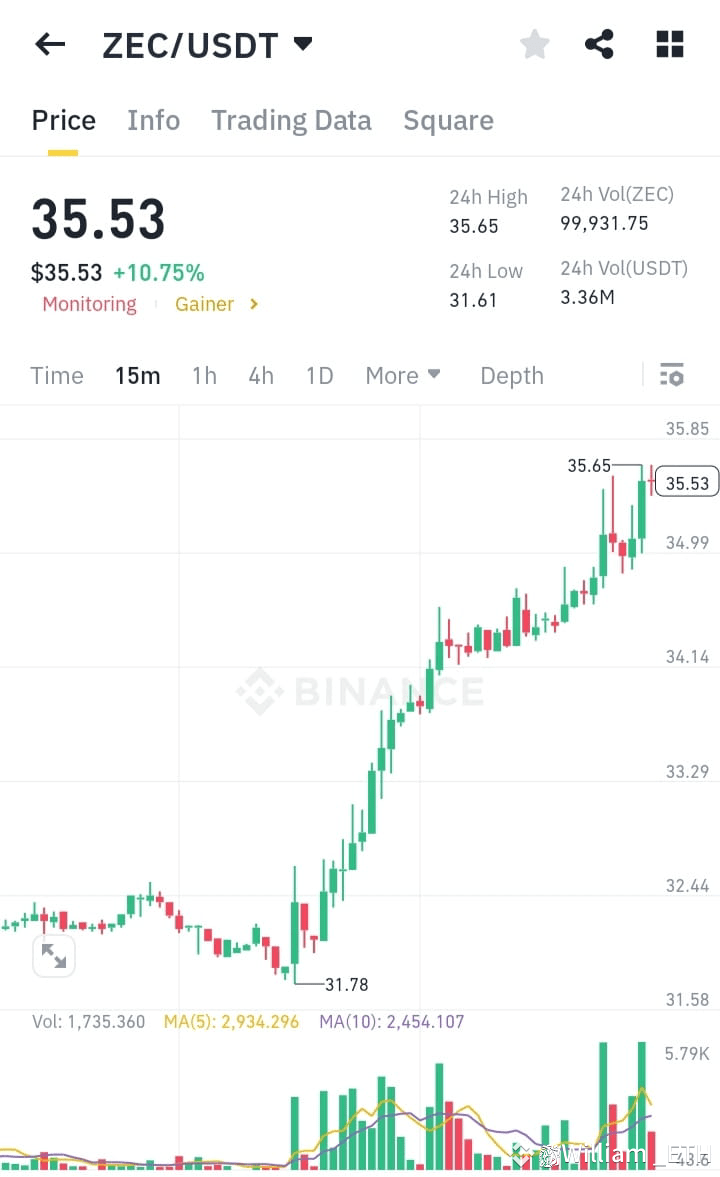
Task: Switch chart interval to 1h candles
Action: [x=204, y=375]
